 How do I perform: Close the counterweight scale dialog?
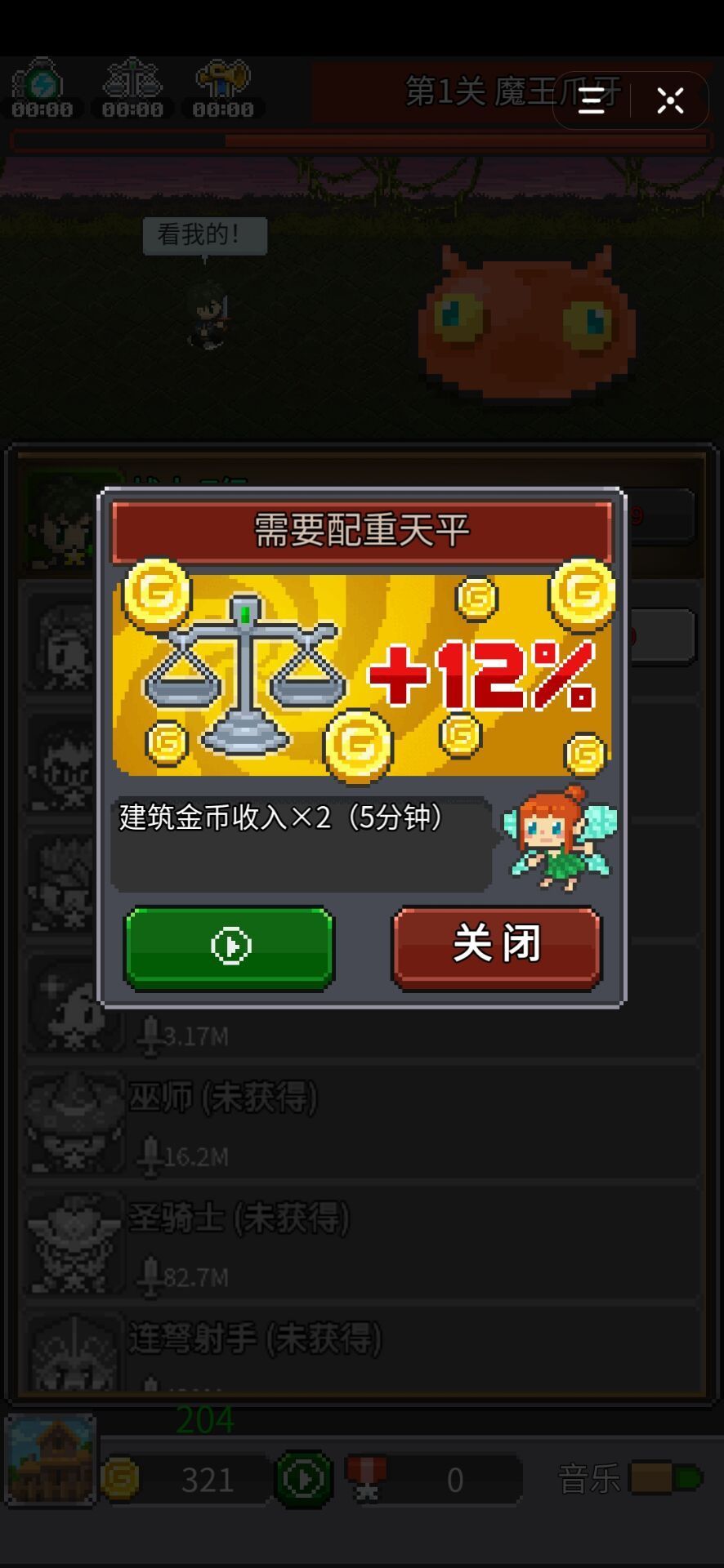(497, 946)
